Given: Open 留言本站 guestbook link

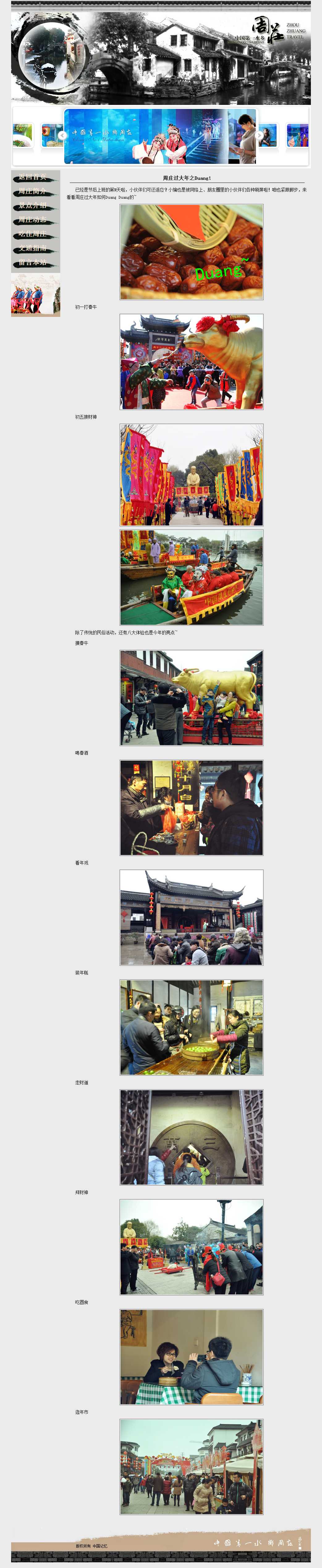Looking at the screenshot, I should click(33, 263).
